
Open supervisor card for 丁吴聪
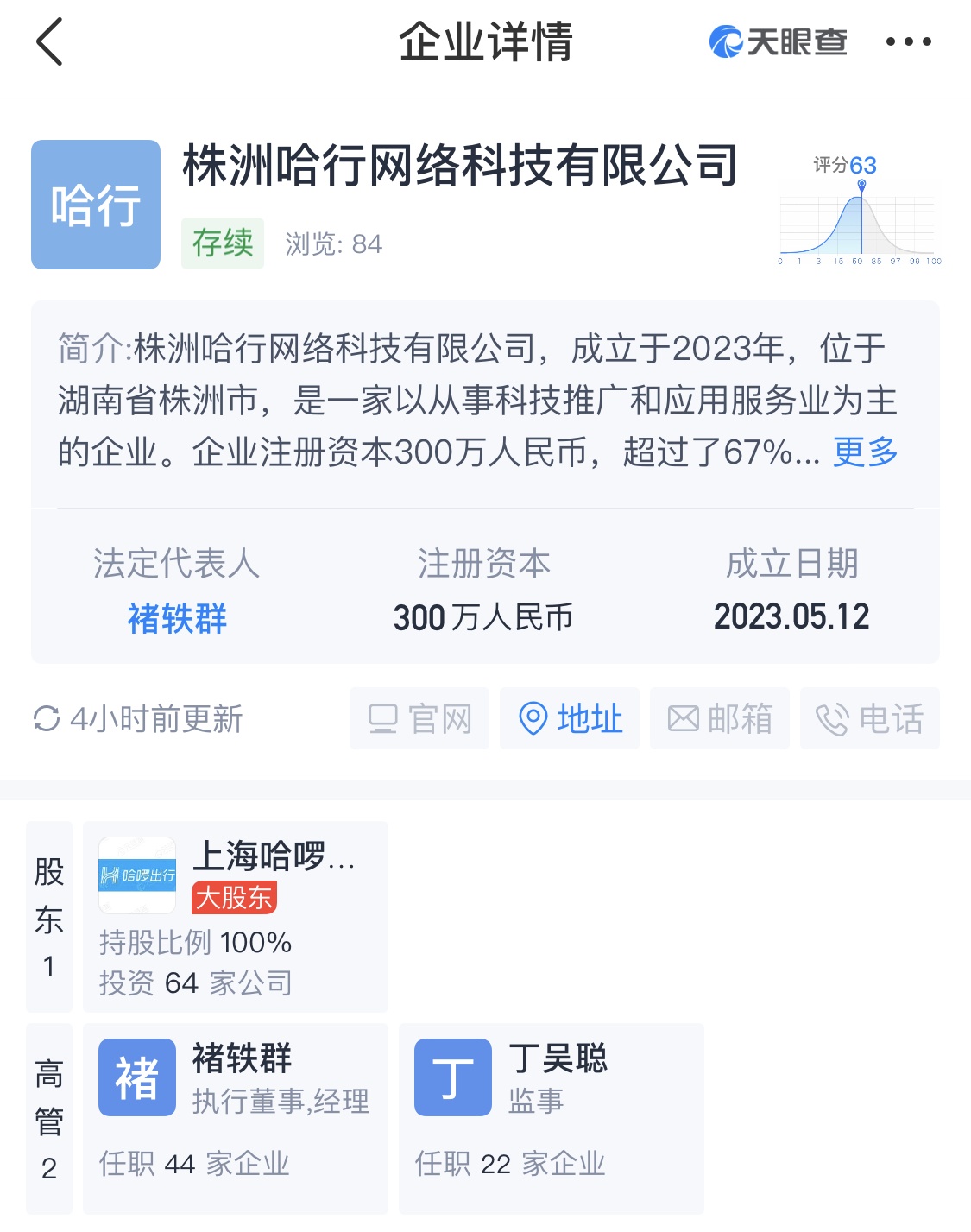pos(551,1118)
